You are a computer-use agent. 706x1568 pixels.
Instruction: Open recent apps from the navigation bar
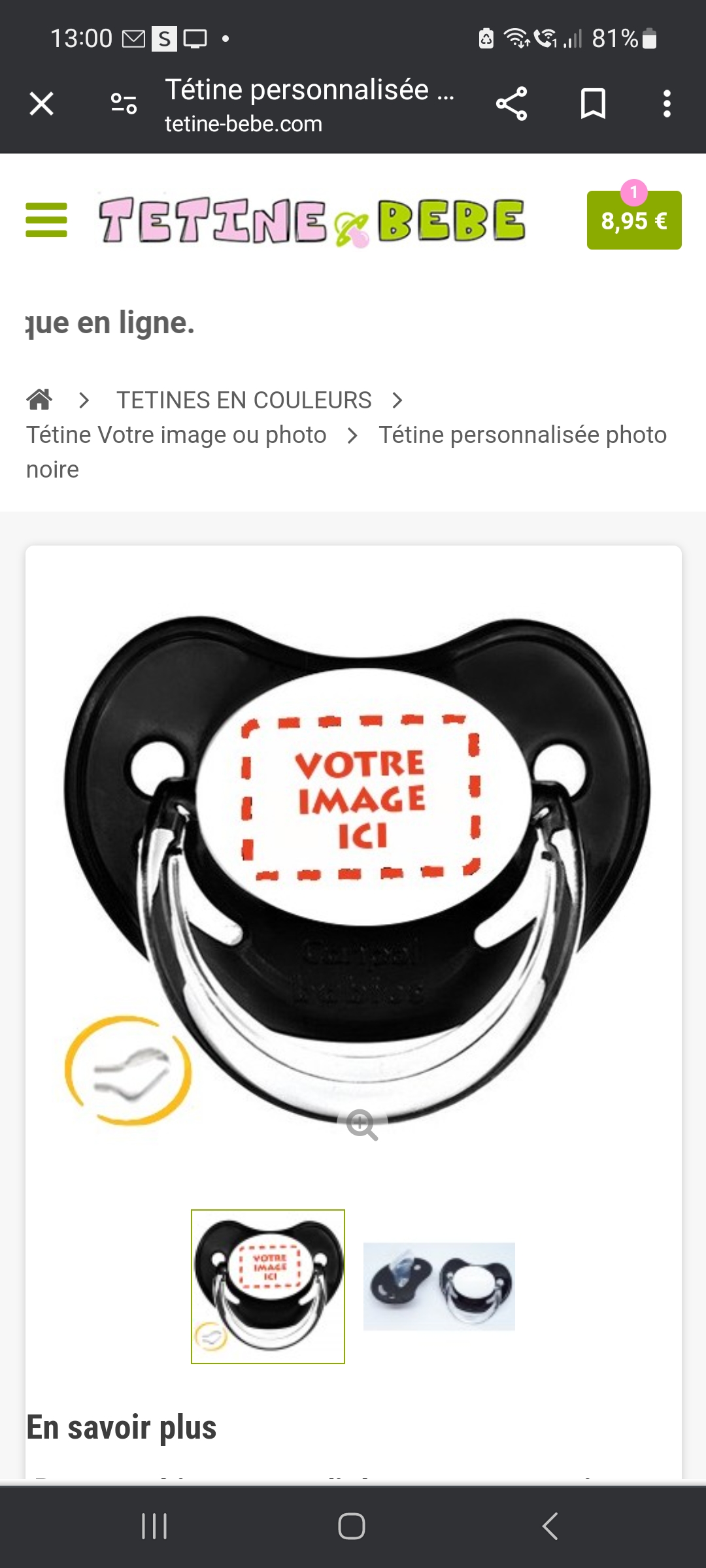click(154, 1526)
